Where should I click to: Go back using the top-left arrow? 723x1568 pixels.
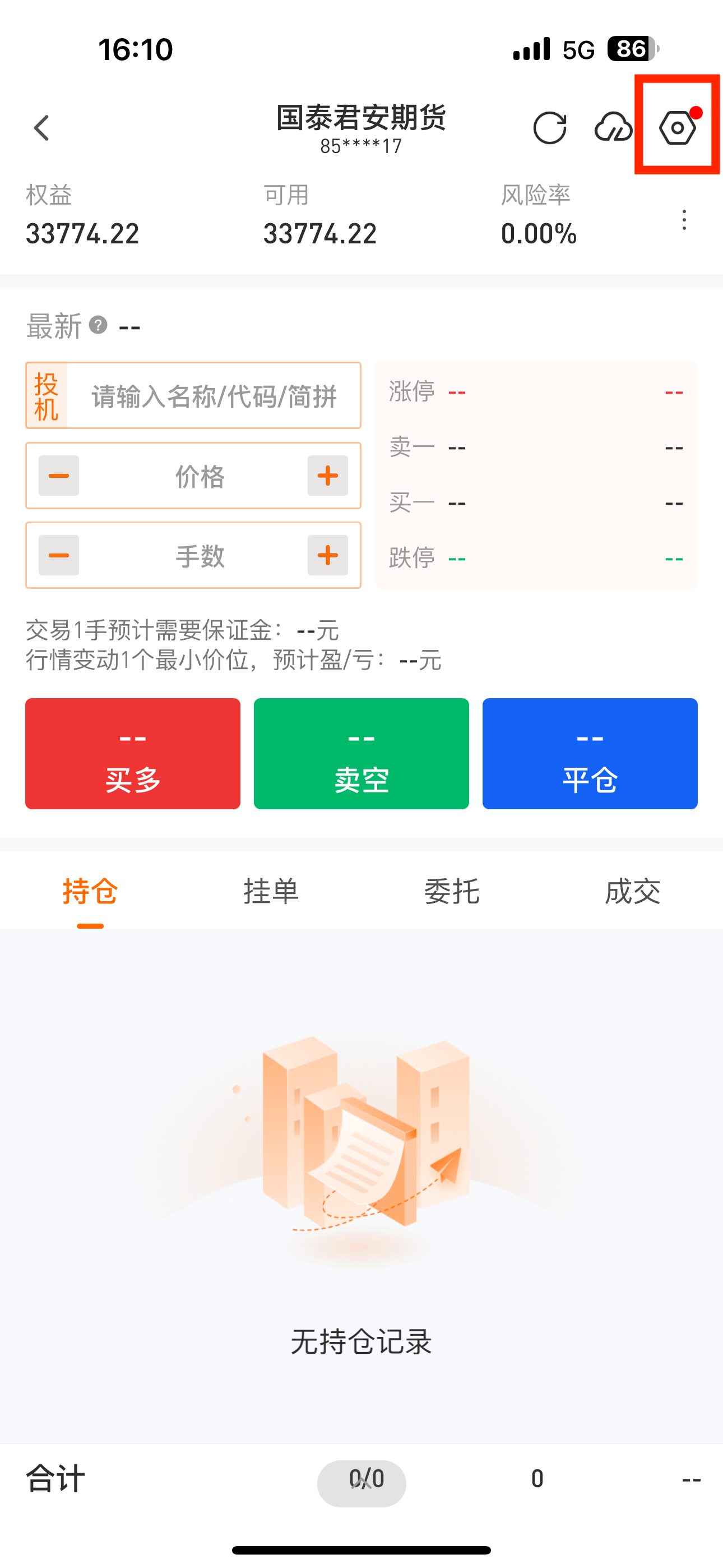tap(41, 128)
